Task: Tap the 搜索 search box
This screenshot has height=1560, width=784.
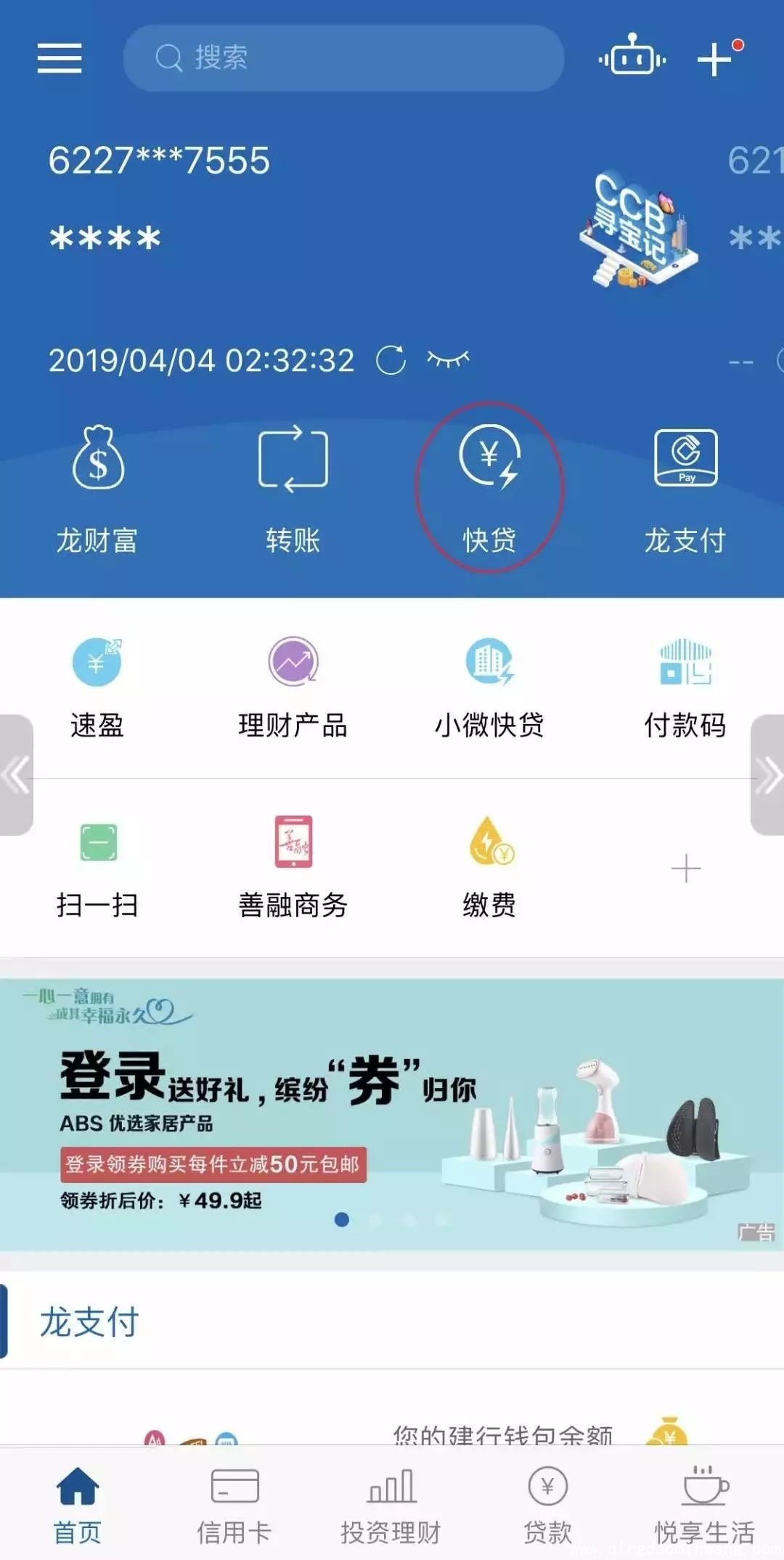Action: (x=343, y=58)
